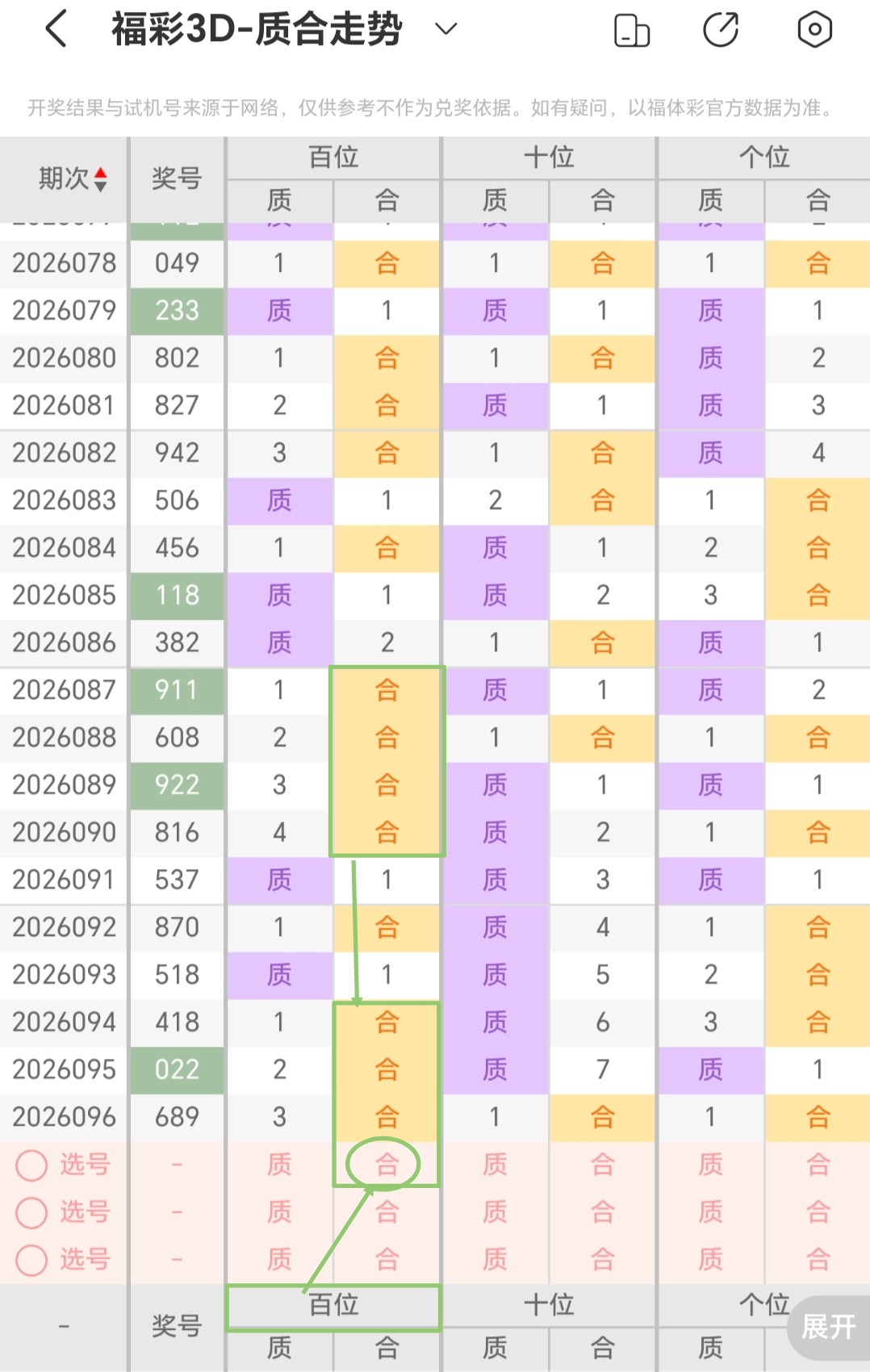Share the trend chart
870x1372 pixels.
pos(721,31)
